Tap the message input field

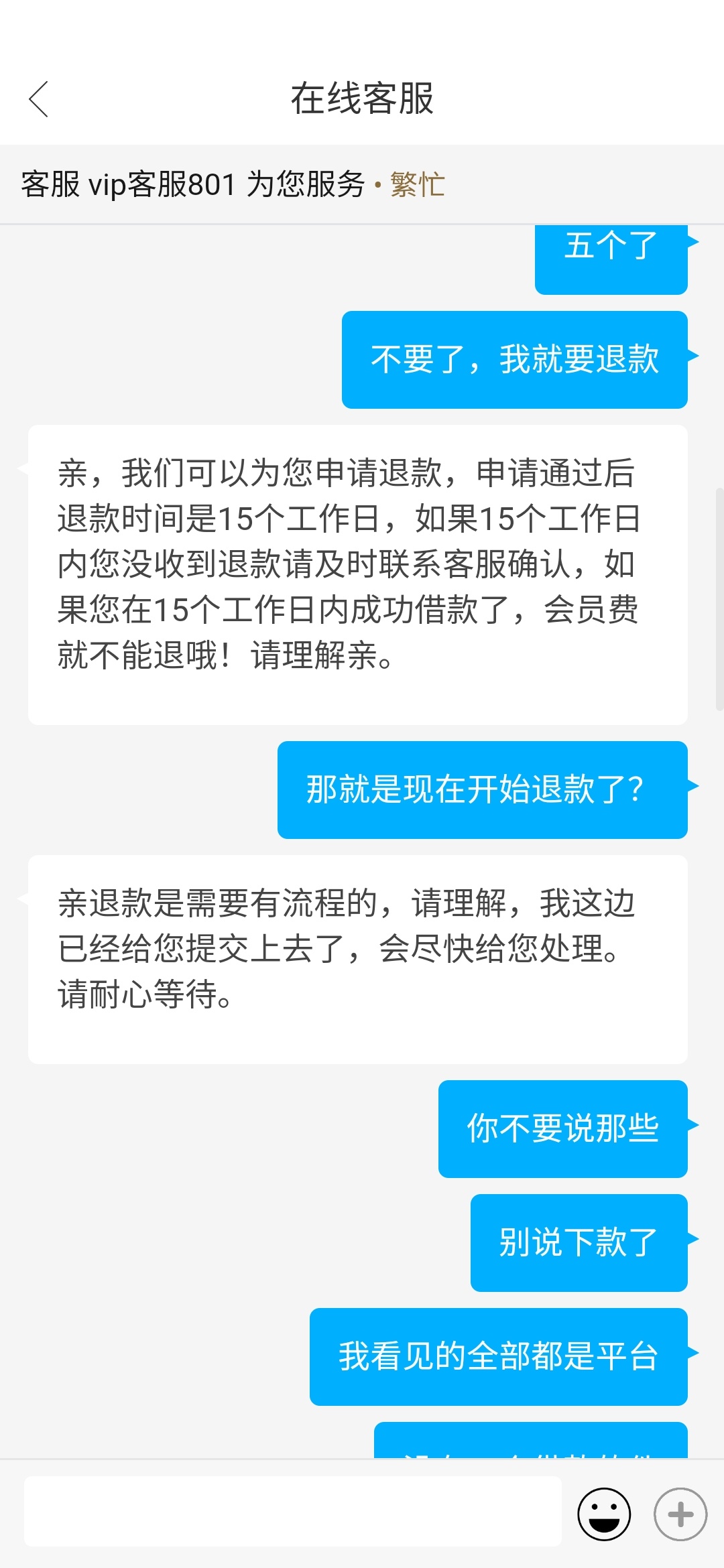click(293, 1512)
